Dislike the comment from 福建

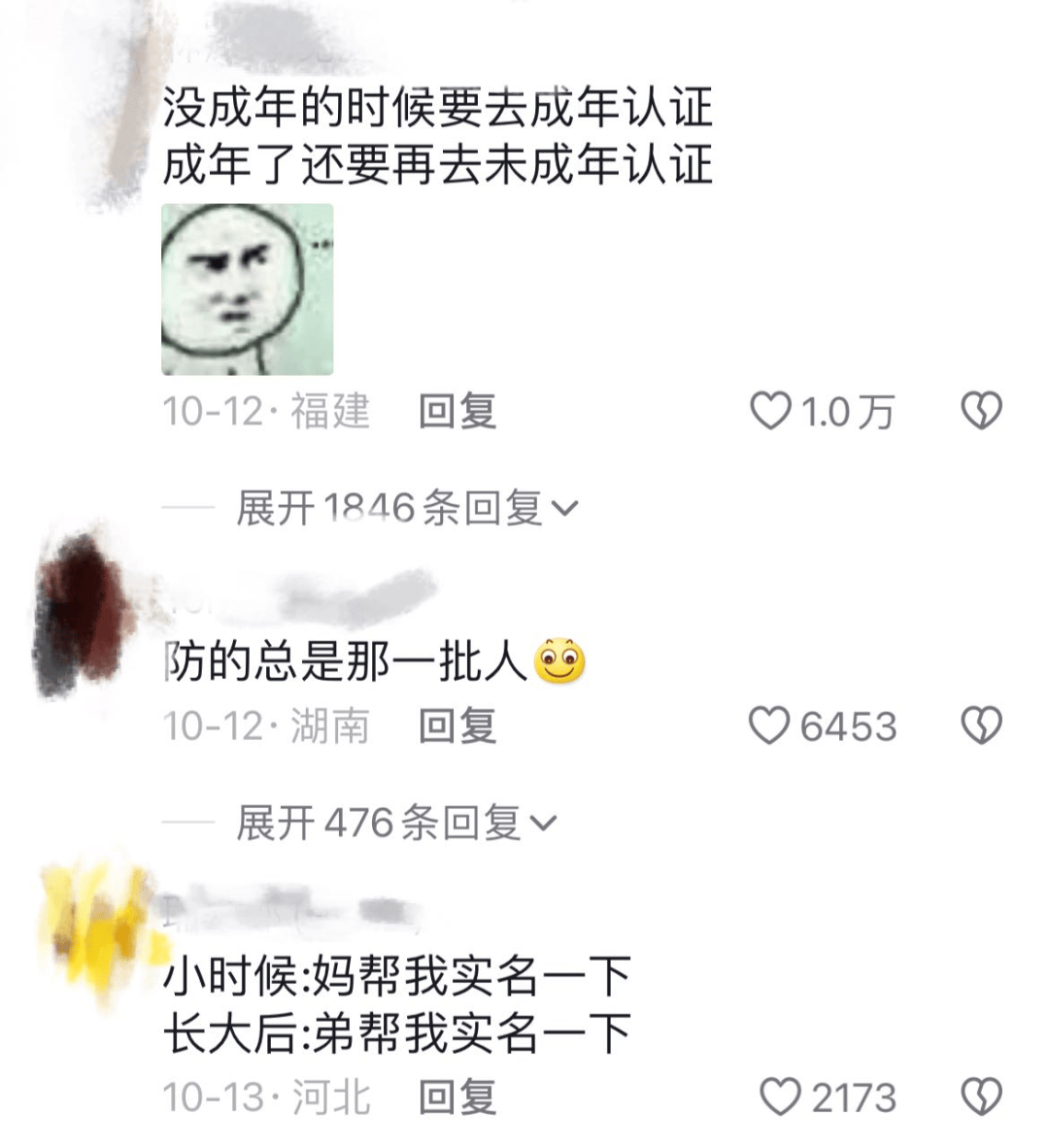[x=980, y=412]
